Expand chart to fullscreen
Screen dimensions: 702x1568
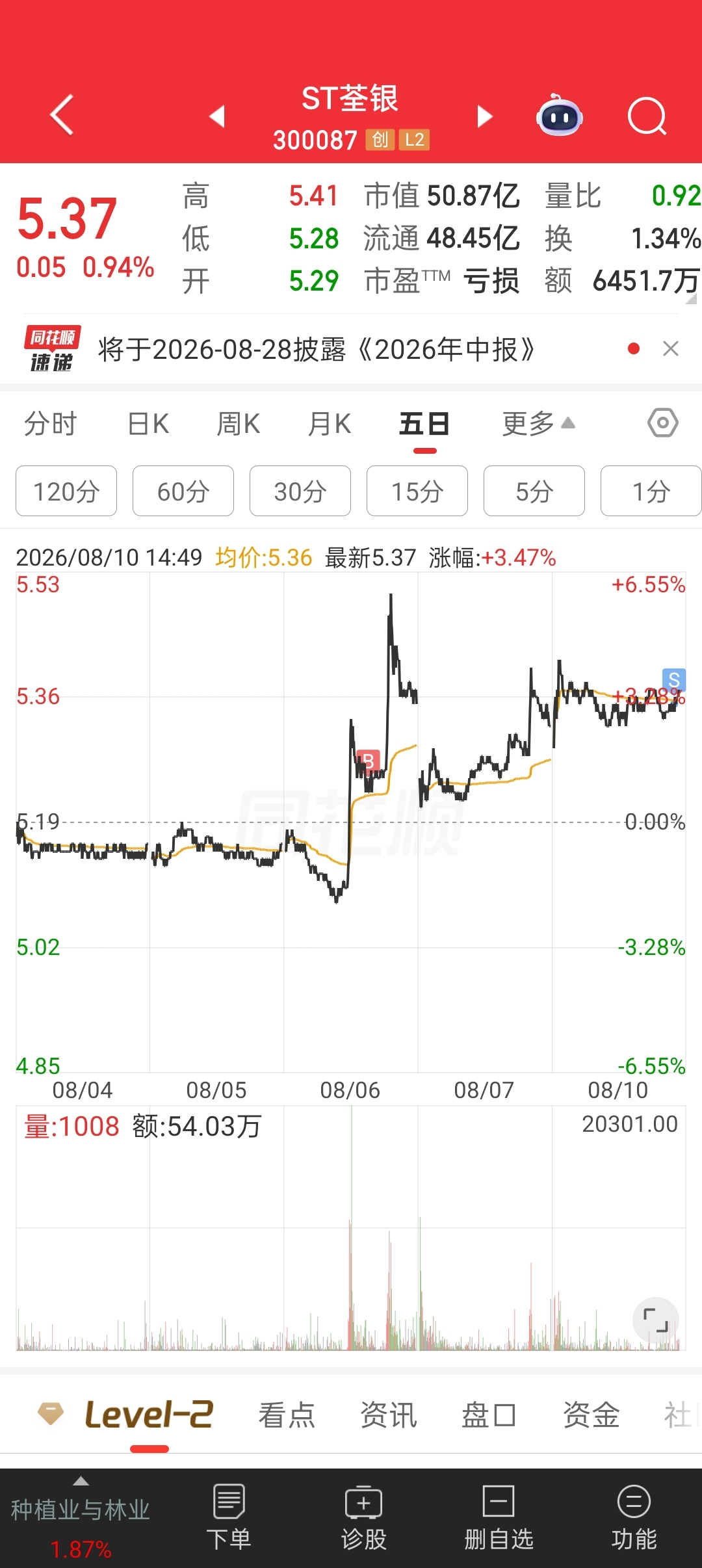coord(655,1320)
